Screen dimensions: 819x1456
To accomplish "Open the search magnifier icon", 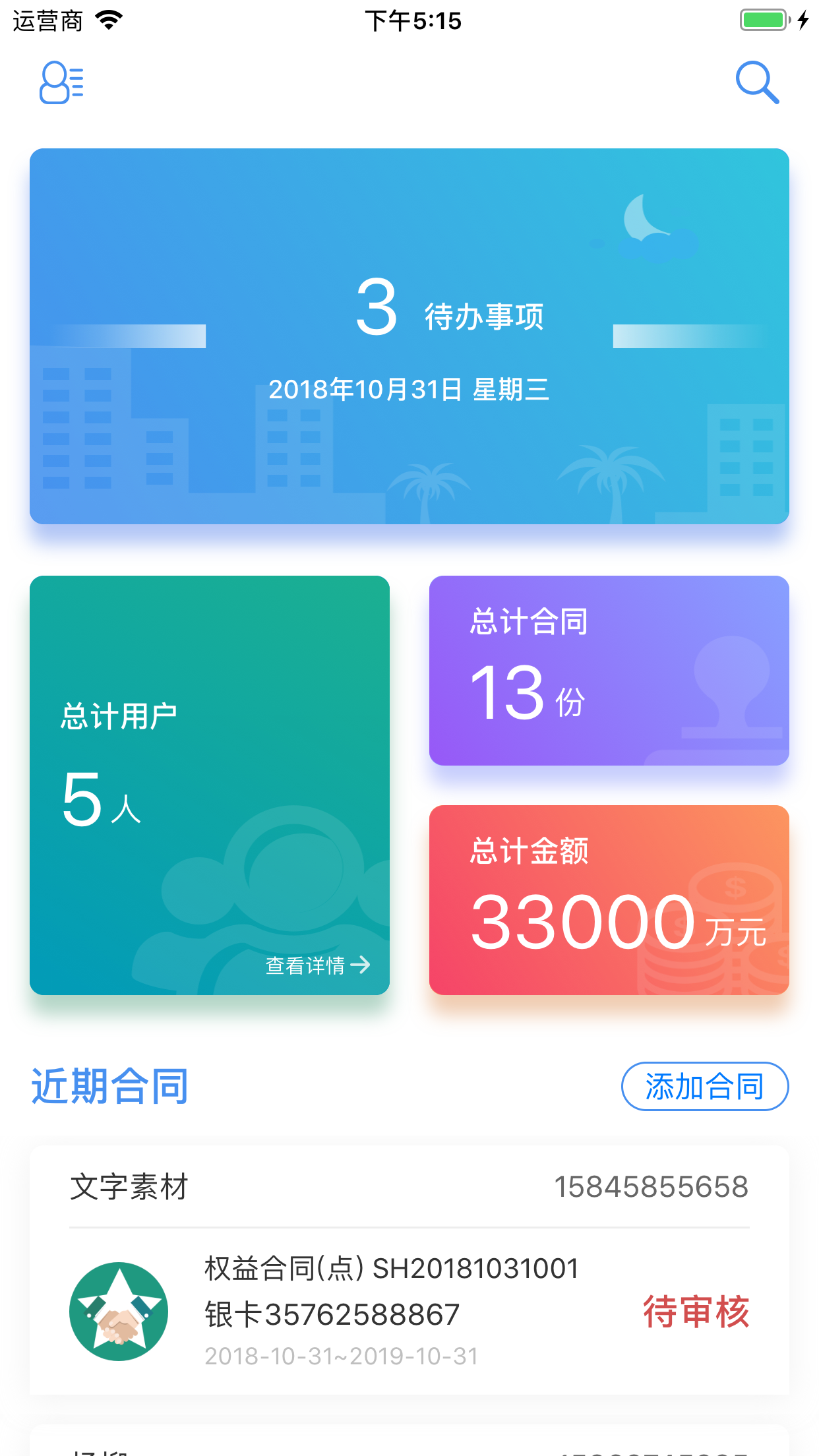I will [x=757, y=82].
